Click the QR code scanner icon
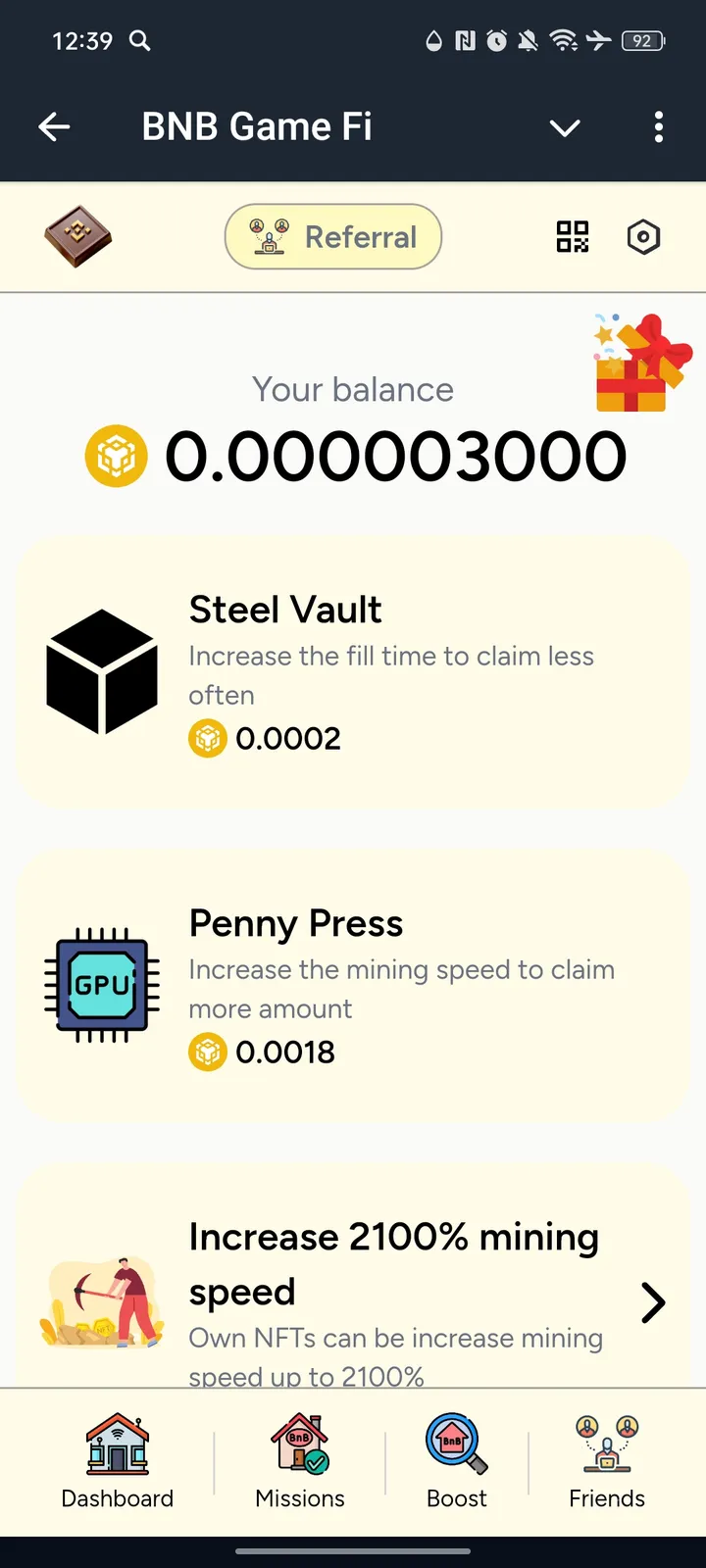 [572, 236]
